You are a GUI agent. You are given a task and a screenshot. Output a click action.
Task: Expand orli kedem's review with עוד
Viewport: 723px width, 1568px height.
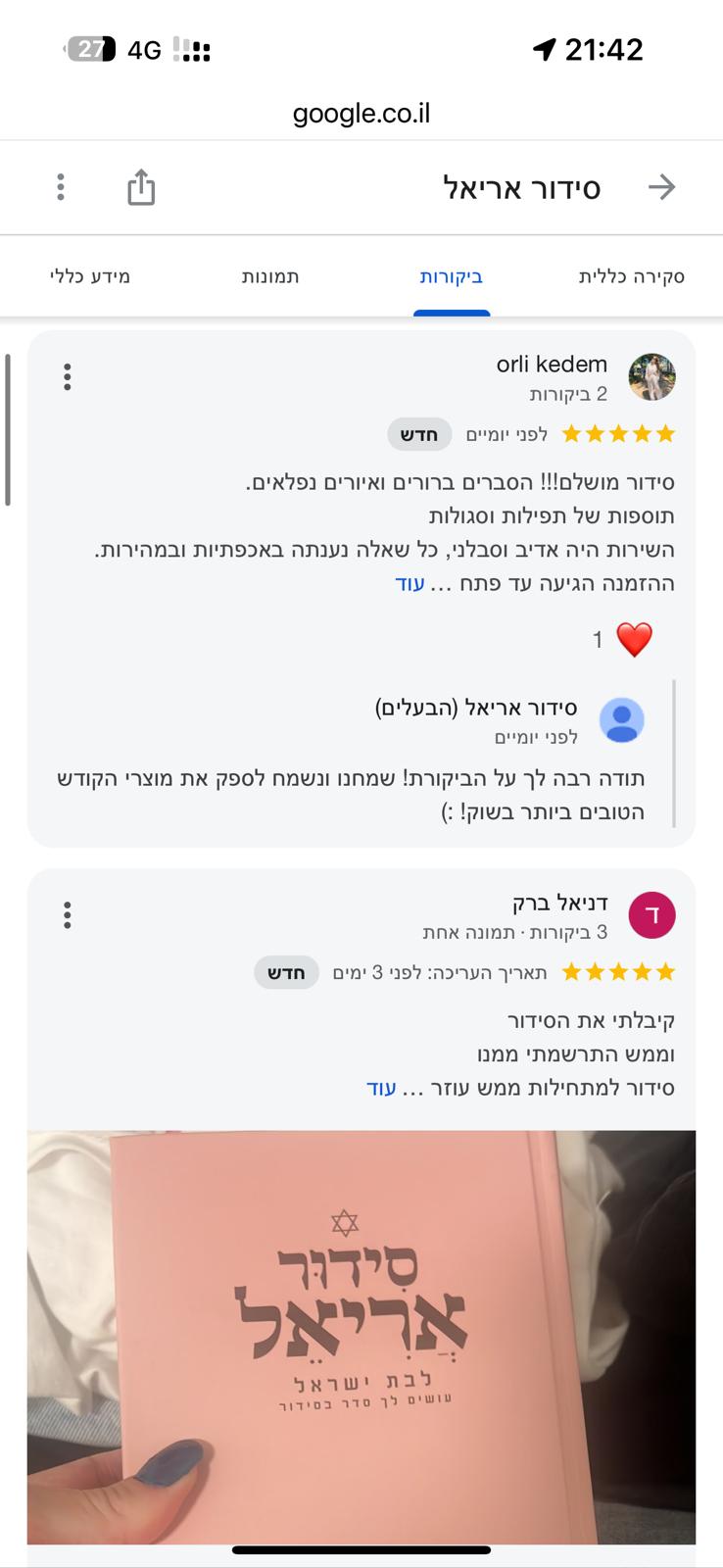click(x=410, y=584)
